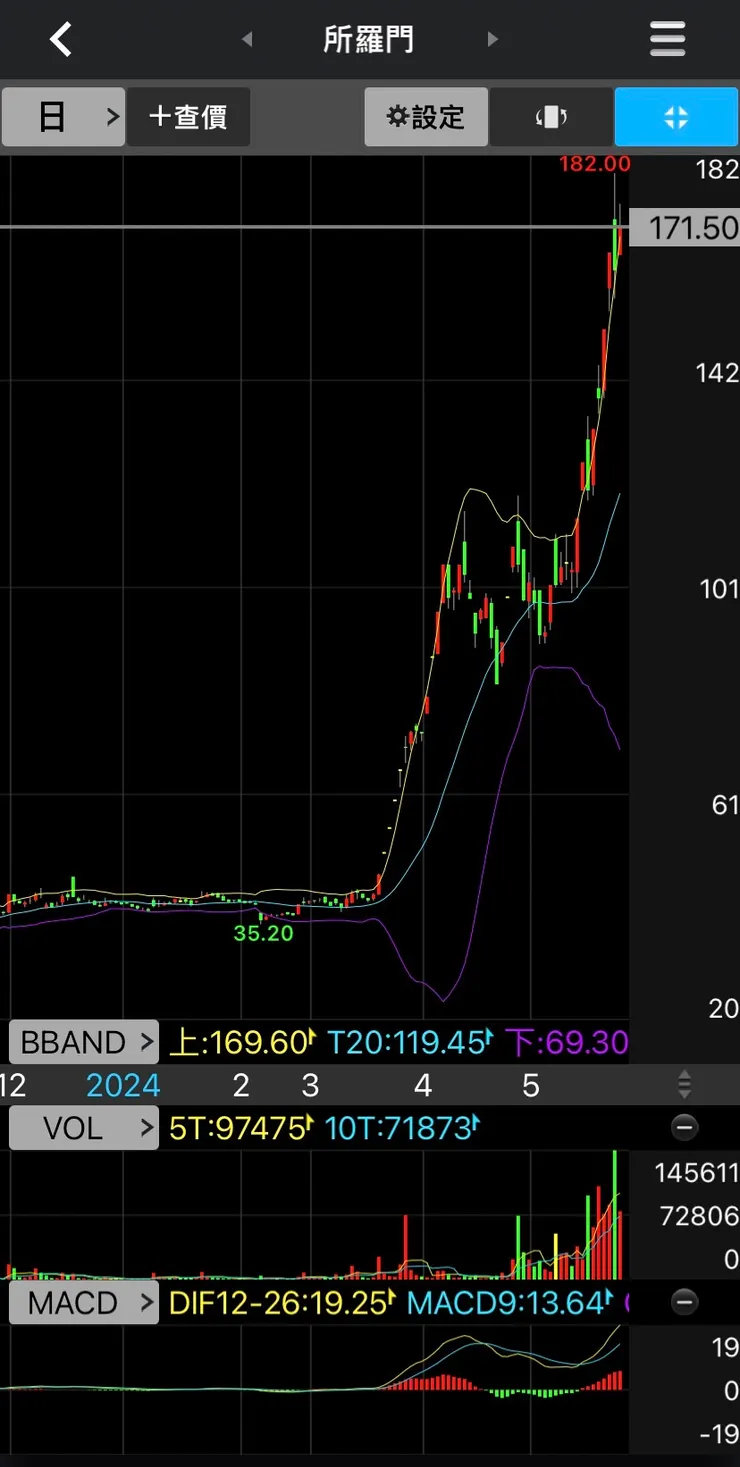Toggle the blue fullscreen chart button
The width and height of the screenshot is (740, 1467).
(x=676, y=117)
